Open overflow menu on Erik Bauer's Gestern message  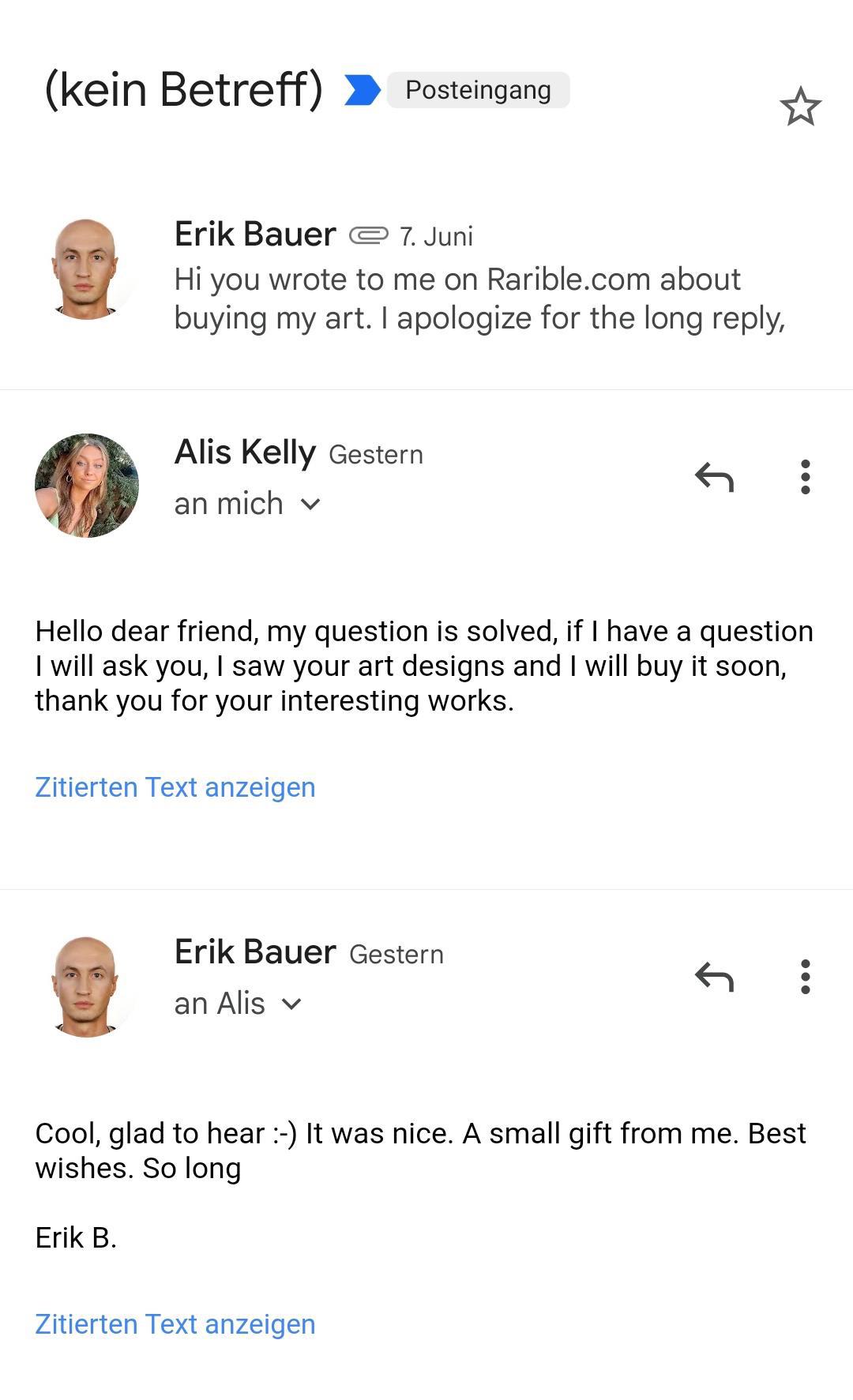coord(805,977)
